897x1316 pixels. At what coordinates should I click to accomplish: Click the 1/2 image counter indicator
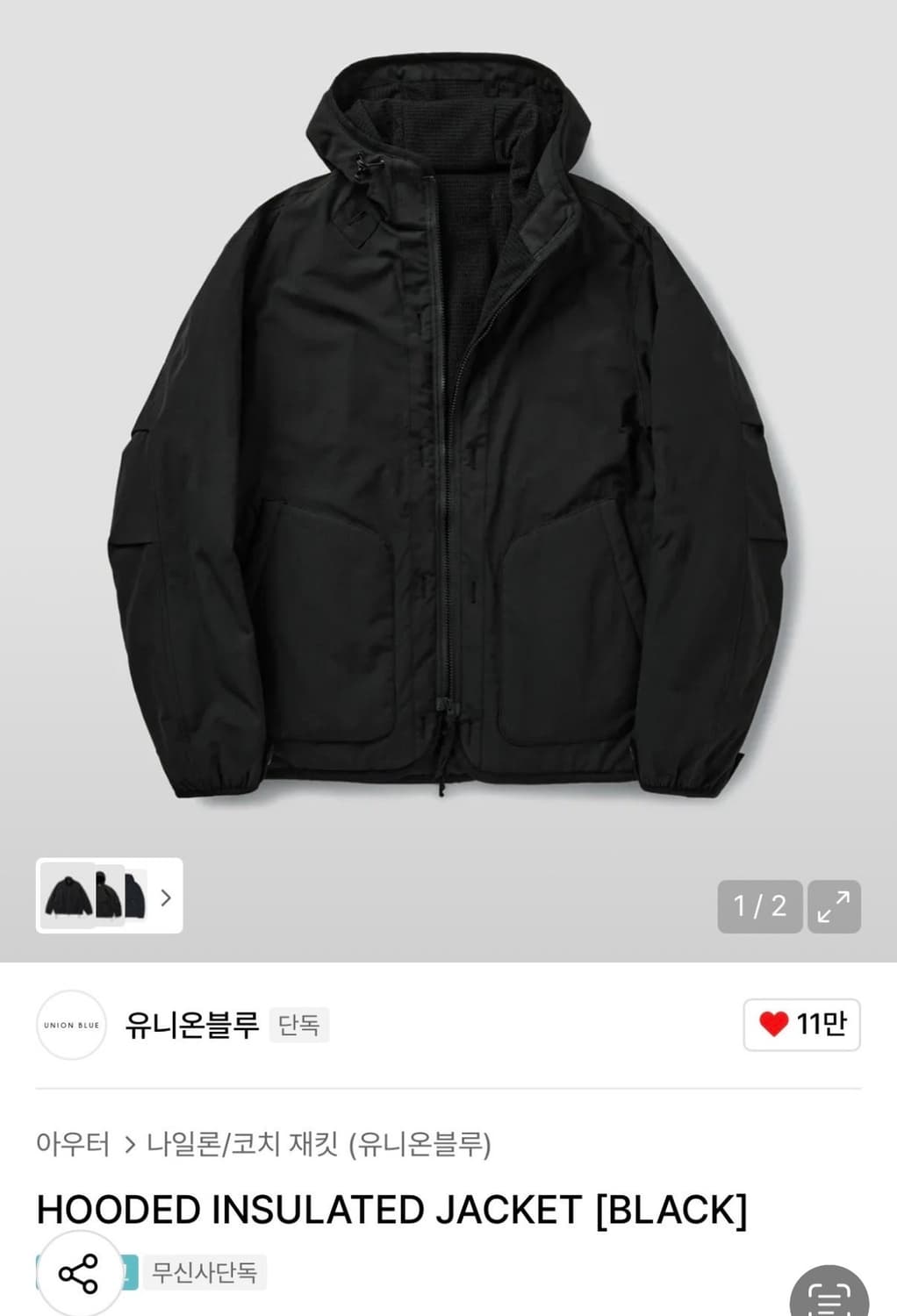758,907
